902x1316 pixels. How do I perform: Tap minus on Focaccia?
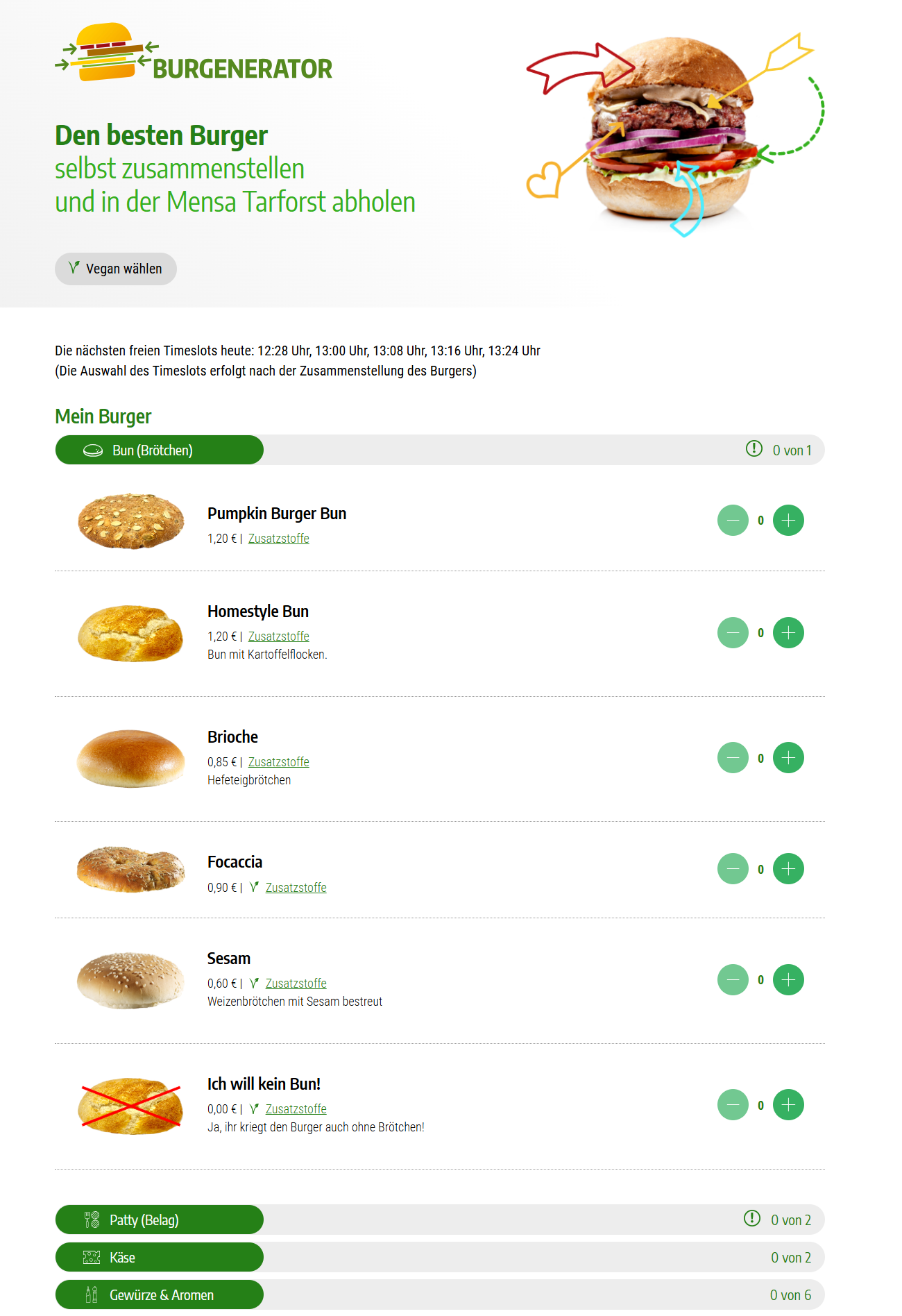click(733, 869)
